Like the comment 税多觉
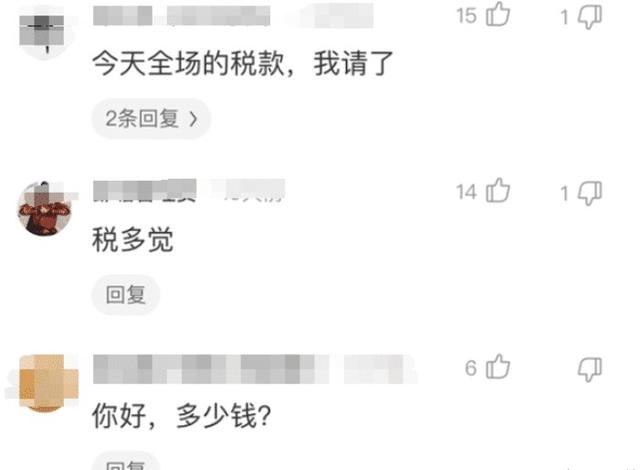 point(497,192)
